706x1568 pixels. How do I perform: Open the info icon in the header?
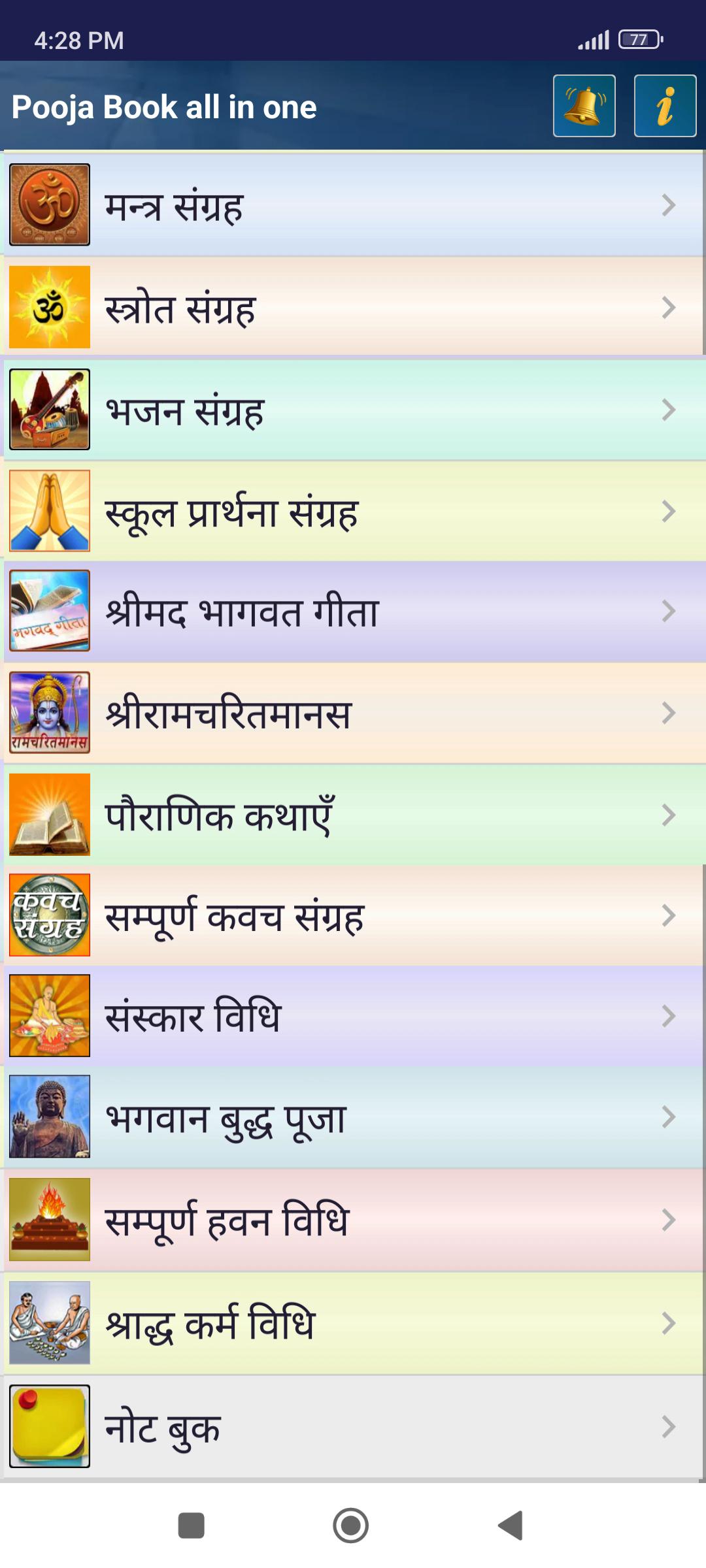click(x=665, y=106)
